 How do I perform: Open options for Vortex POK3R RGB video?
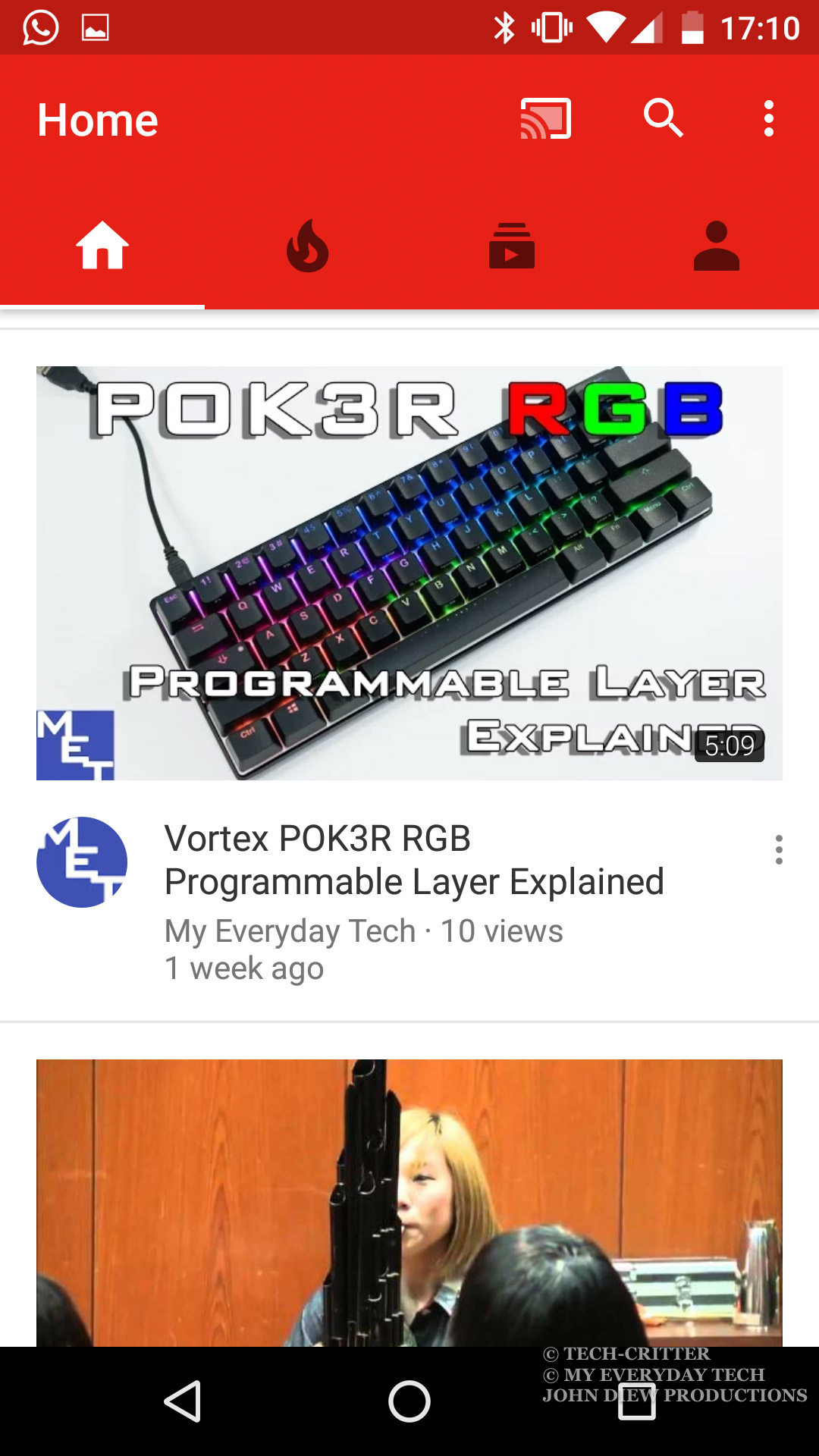(779, 850)
